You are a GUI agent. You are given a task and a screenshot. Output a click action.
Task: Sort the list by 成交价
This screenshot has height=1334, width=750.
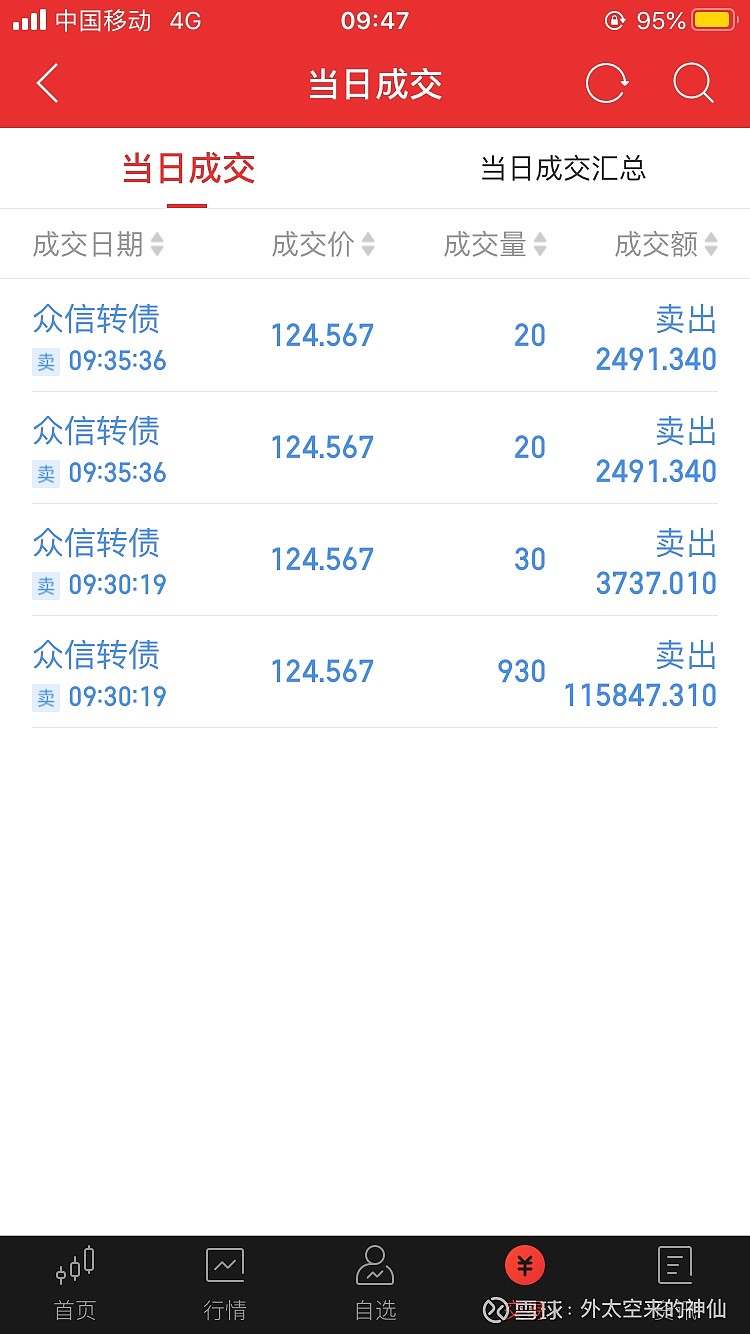(323, 244)
